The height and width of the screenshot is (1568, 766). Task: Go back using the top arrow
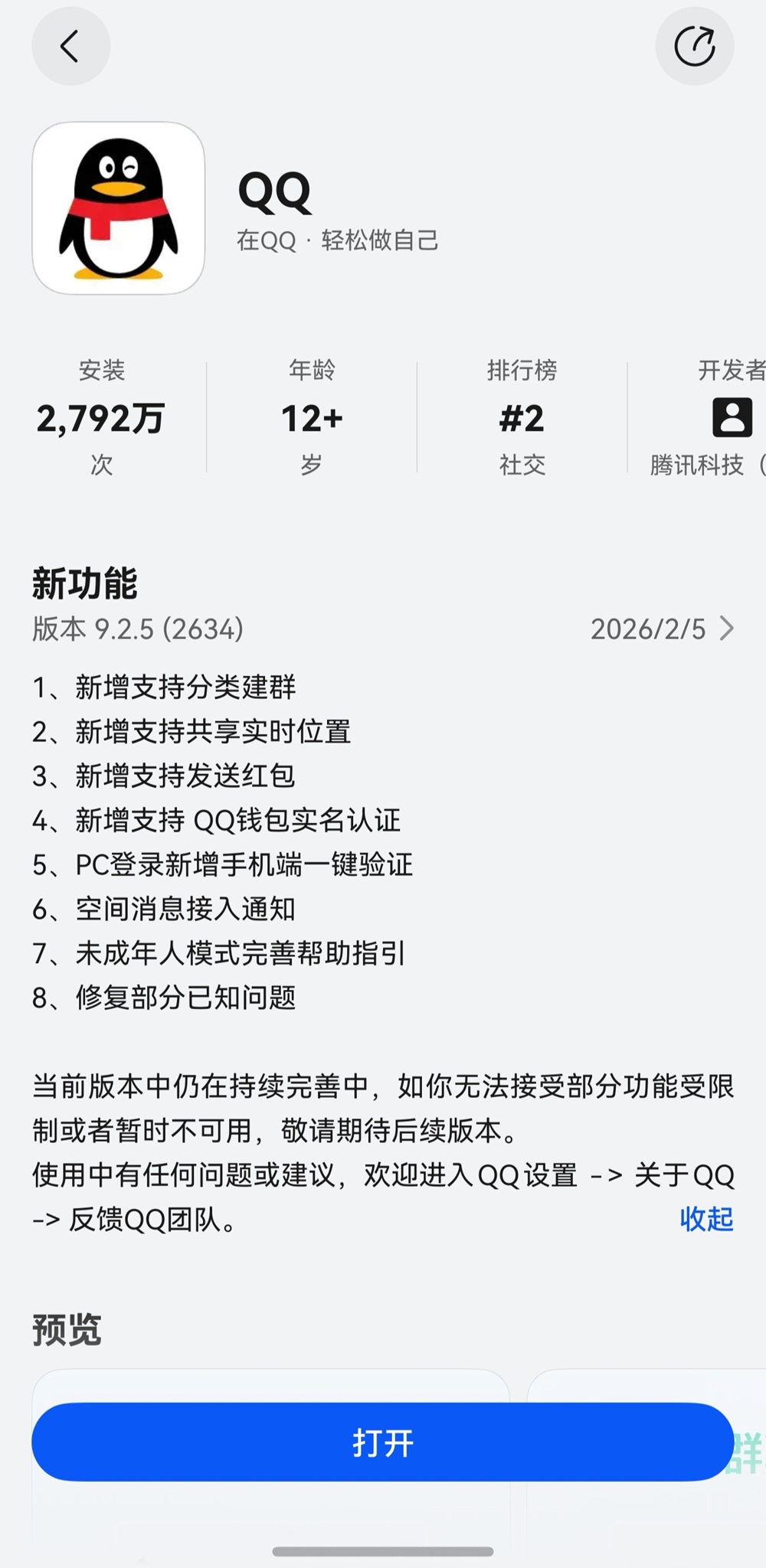point(70,46)
